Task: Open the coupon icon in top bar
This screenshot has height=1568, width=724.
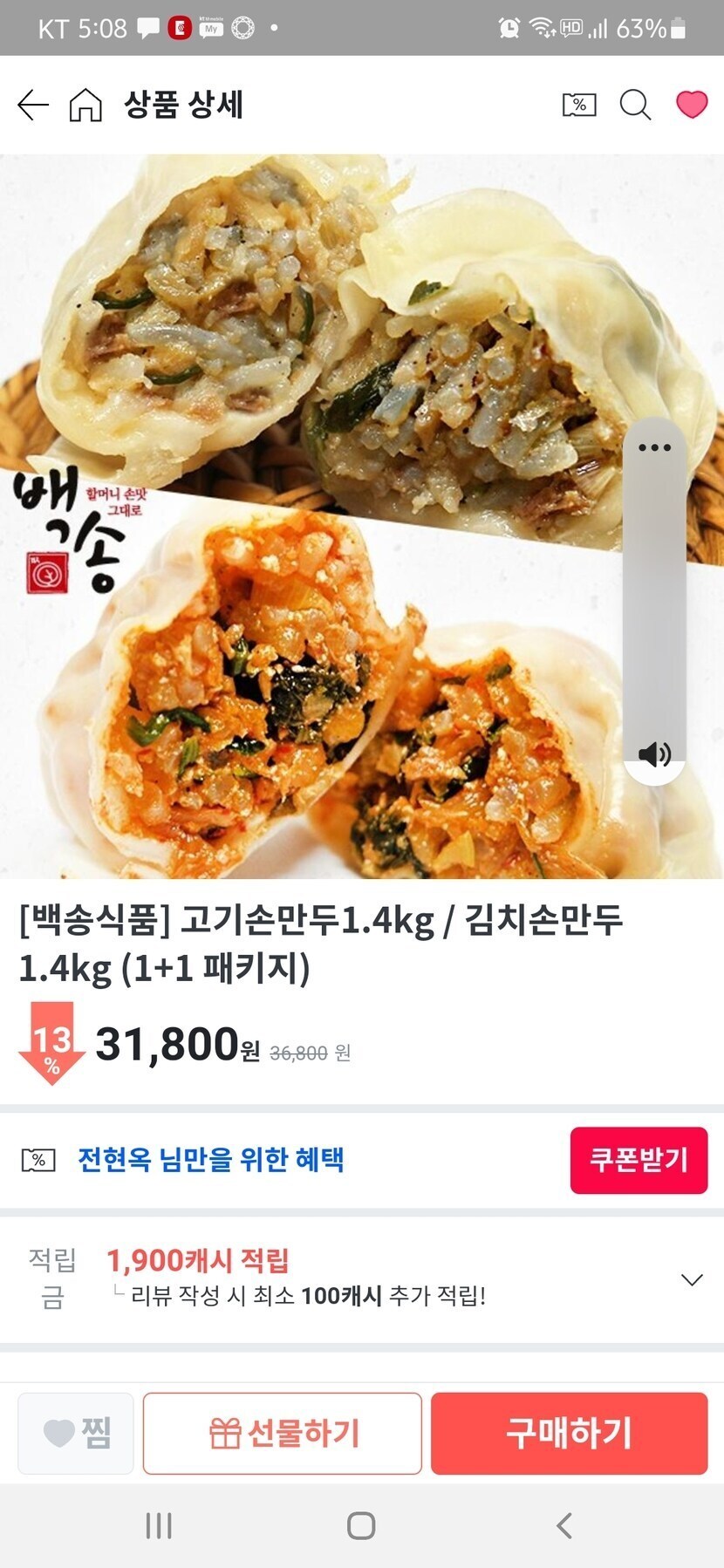Action: [x=579, y=106]
